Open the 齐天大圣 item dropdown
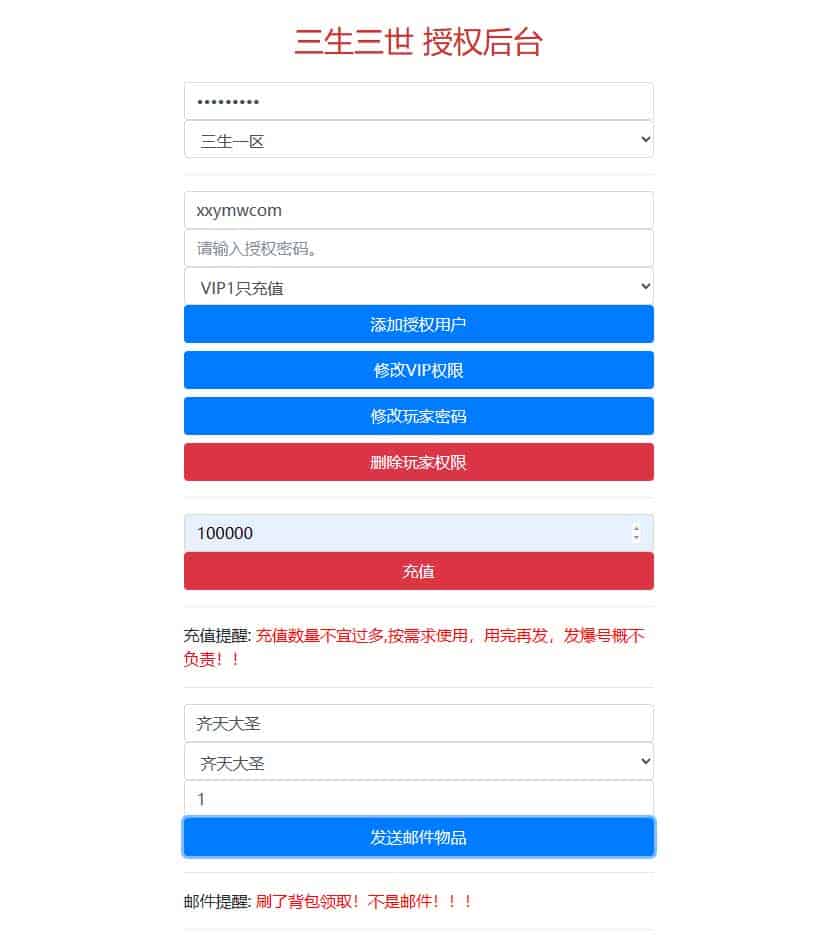This screenshot has width=826, height=939. pos(418,762)
